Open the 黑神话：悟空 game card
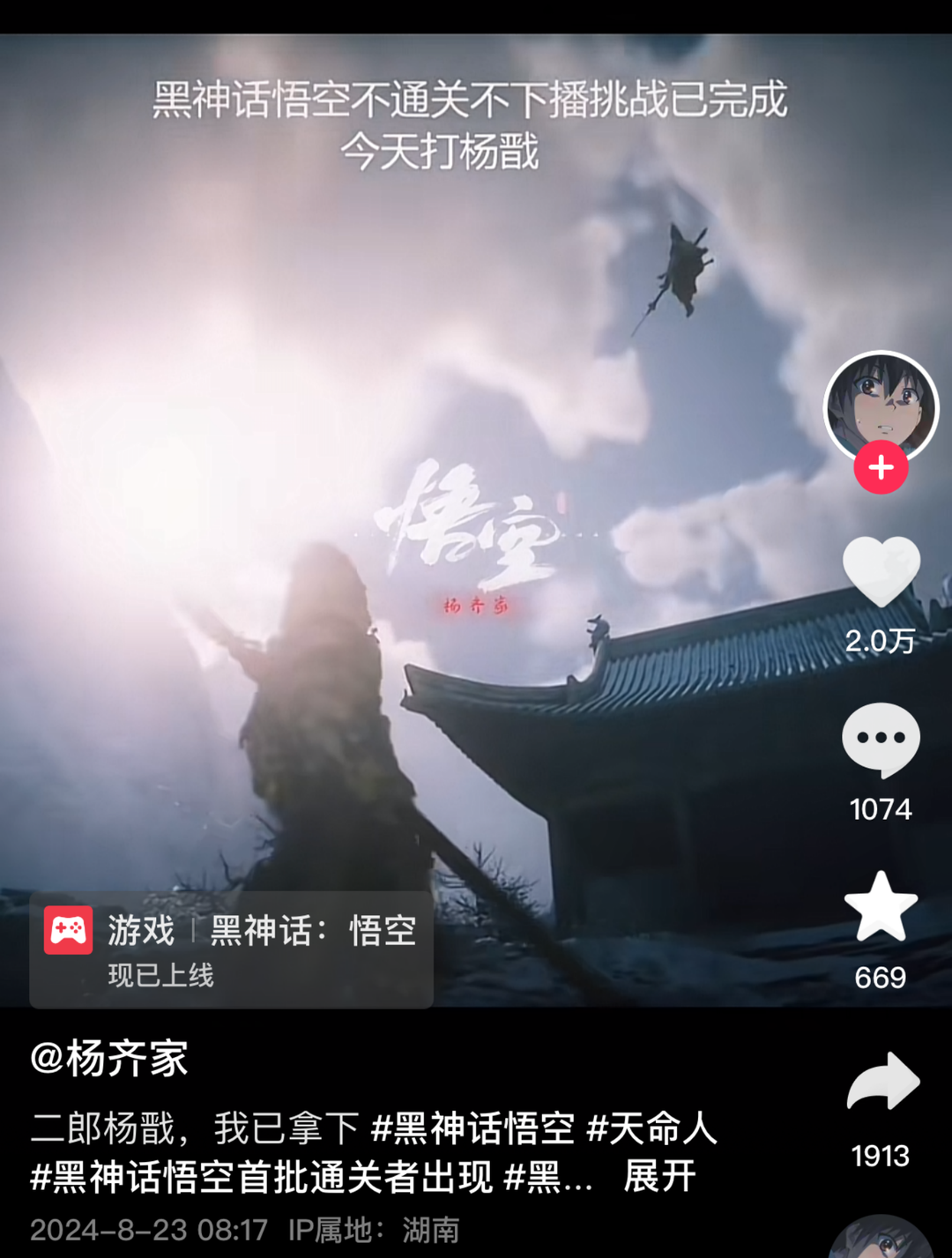The image size is (952, 1258). coord(231,949)
